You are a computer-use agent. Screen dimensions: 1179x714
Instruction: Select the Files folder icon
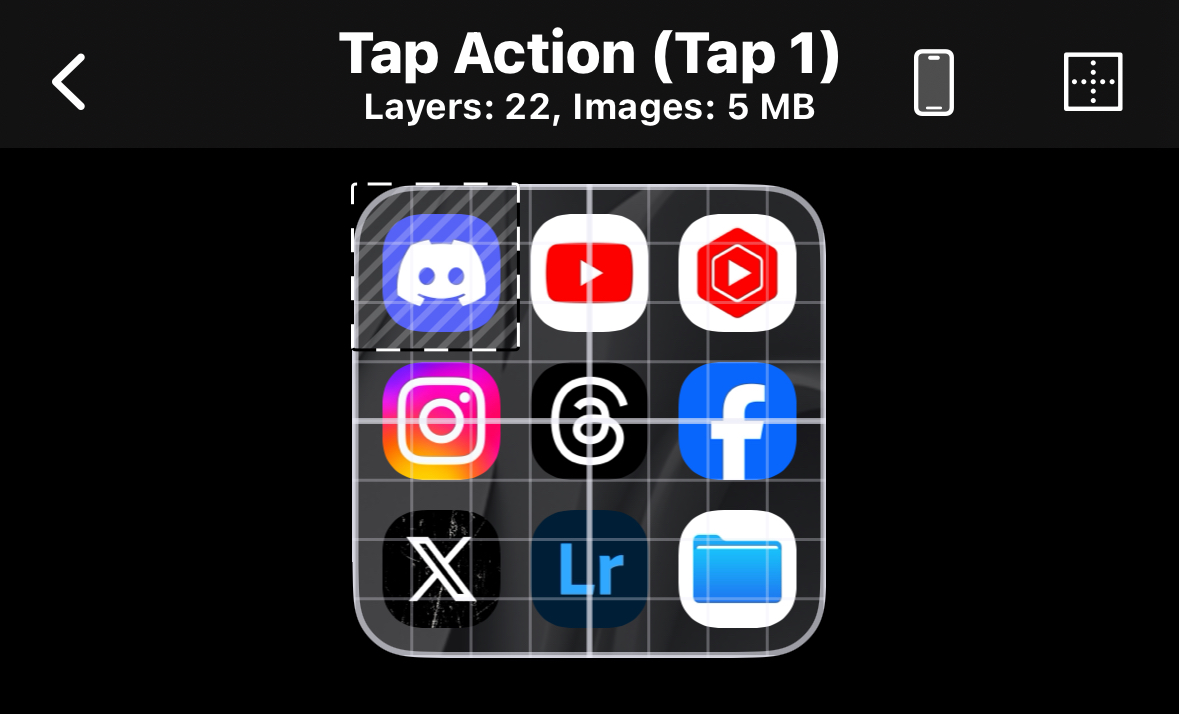pos(737,569)
